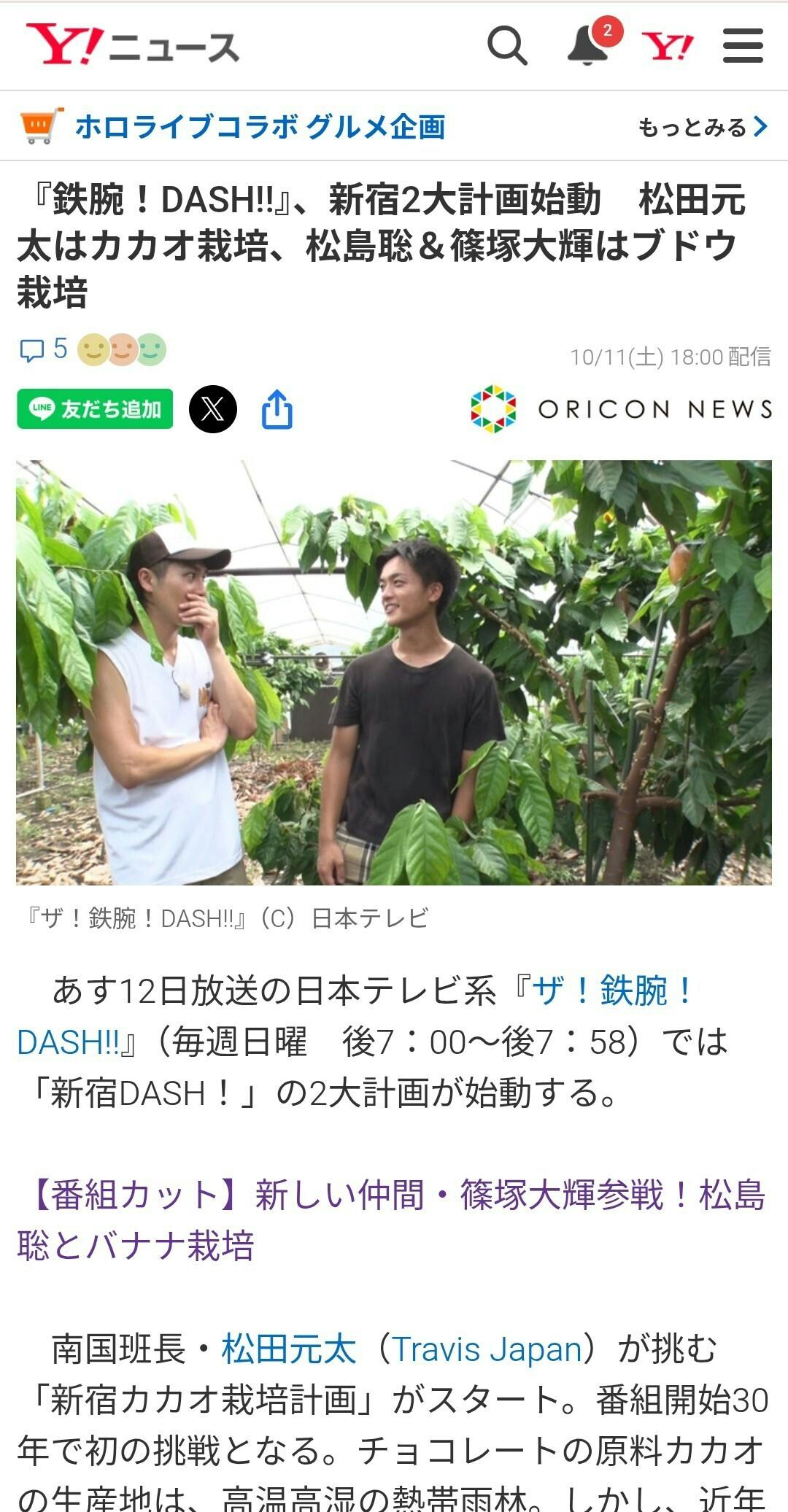
Task: Open 松田元太 profile link
Action: [x=289, y=1349]
